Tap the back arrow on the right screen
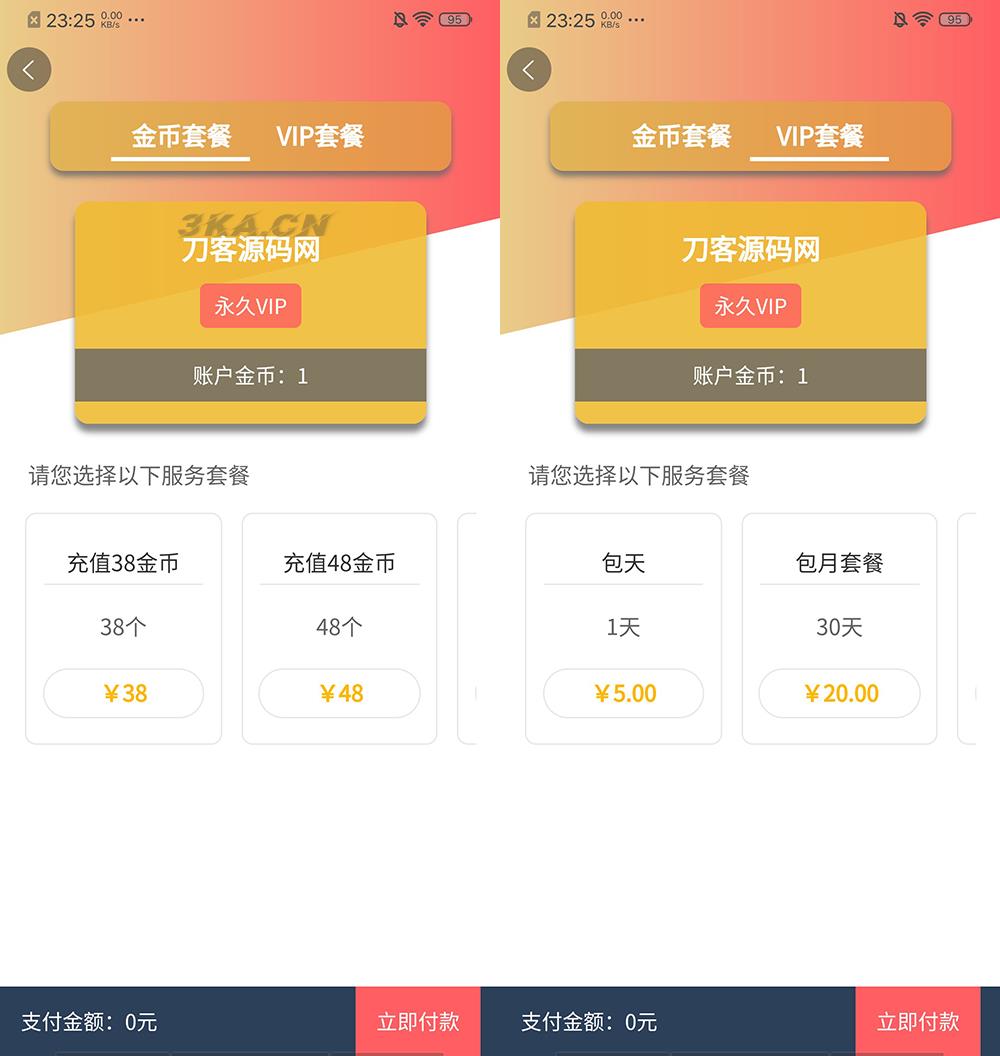Viewport: 1000px width, 1056px height. (529, 69)
